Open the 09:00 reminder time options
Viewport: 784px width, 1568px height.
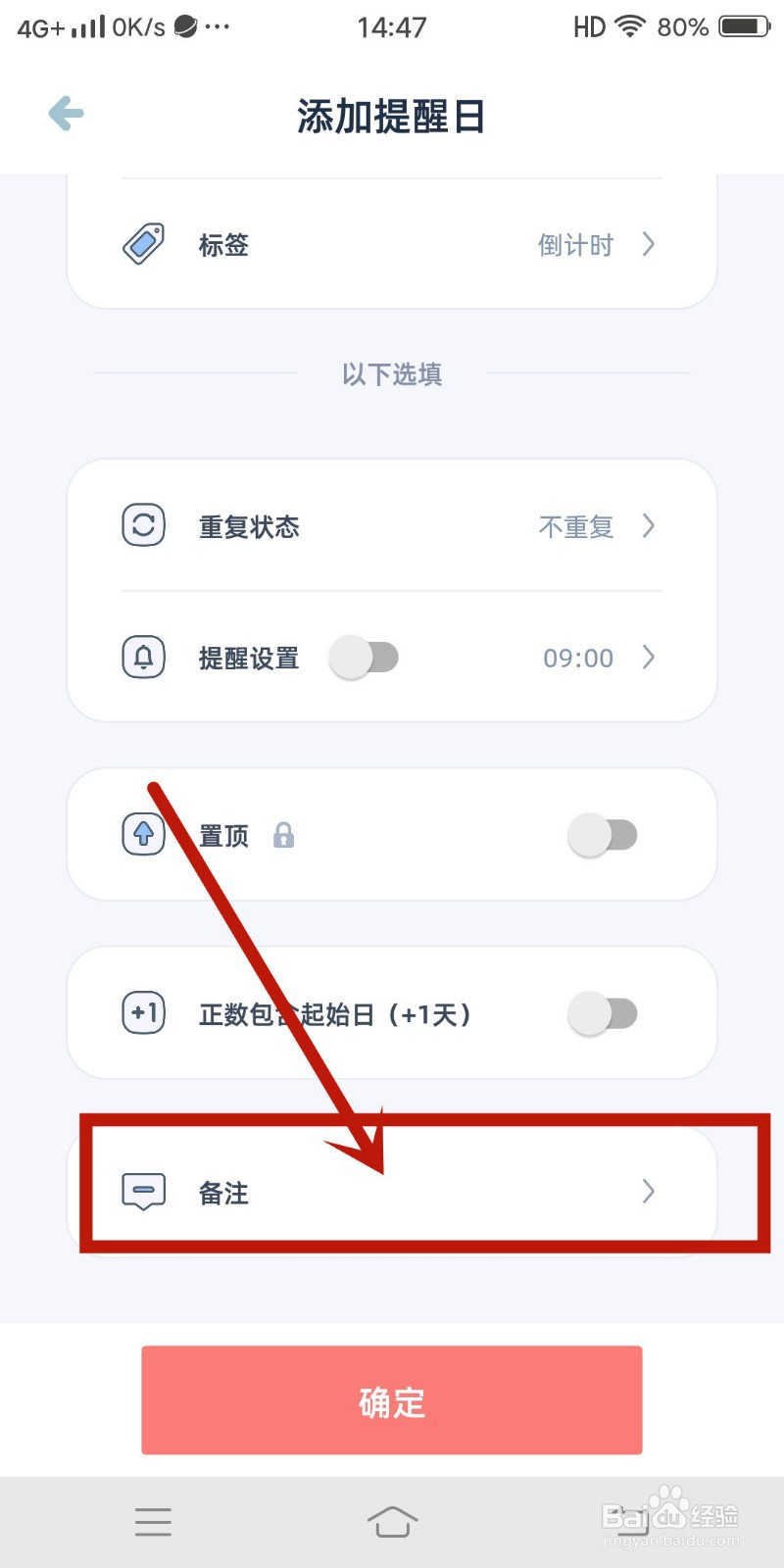click(x=649, y=658)
